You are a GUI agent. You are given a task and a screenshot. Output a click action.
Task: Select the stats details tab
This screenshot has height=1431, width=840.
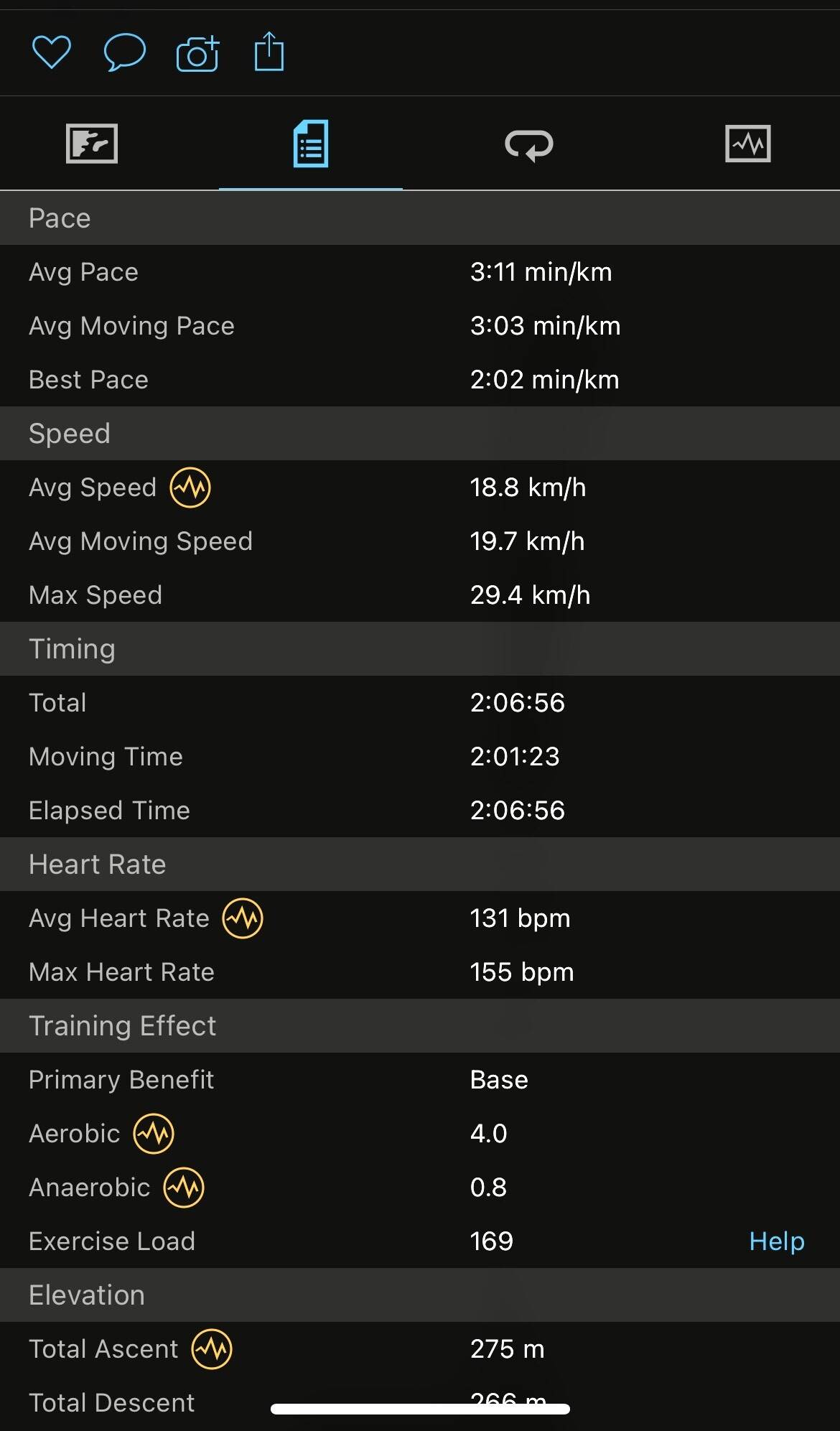[311, 144]
